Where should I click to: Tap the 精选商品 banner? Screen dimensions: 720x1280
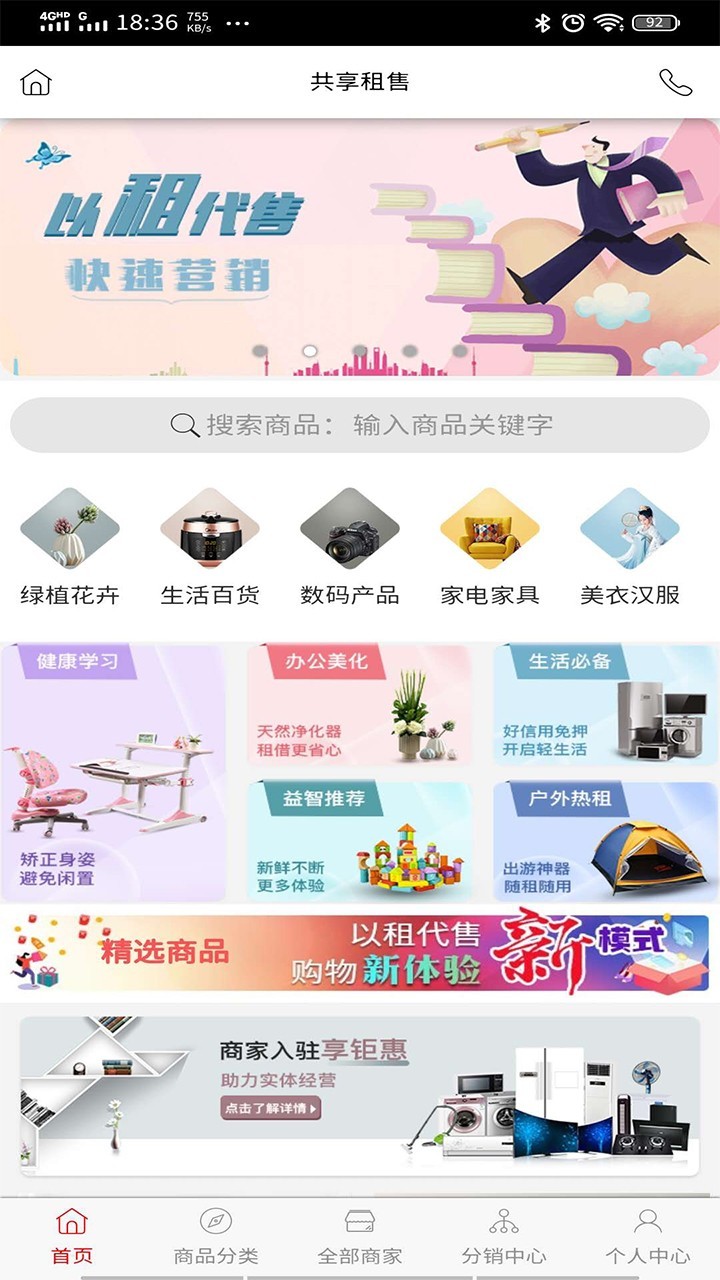point(360,953)
